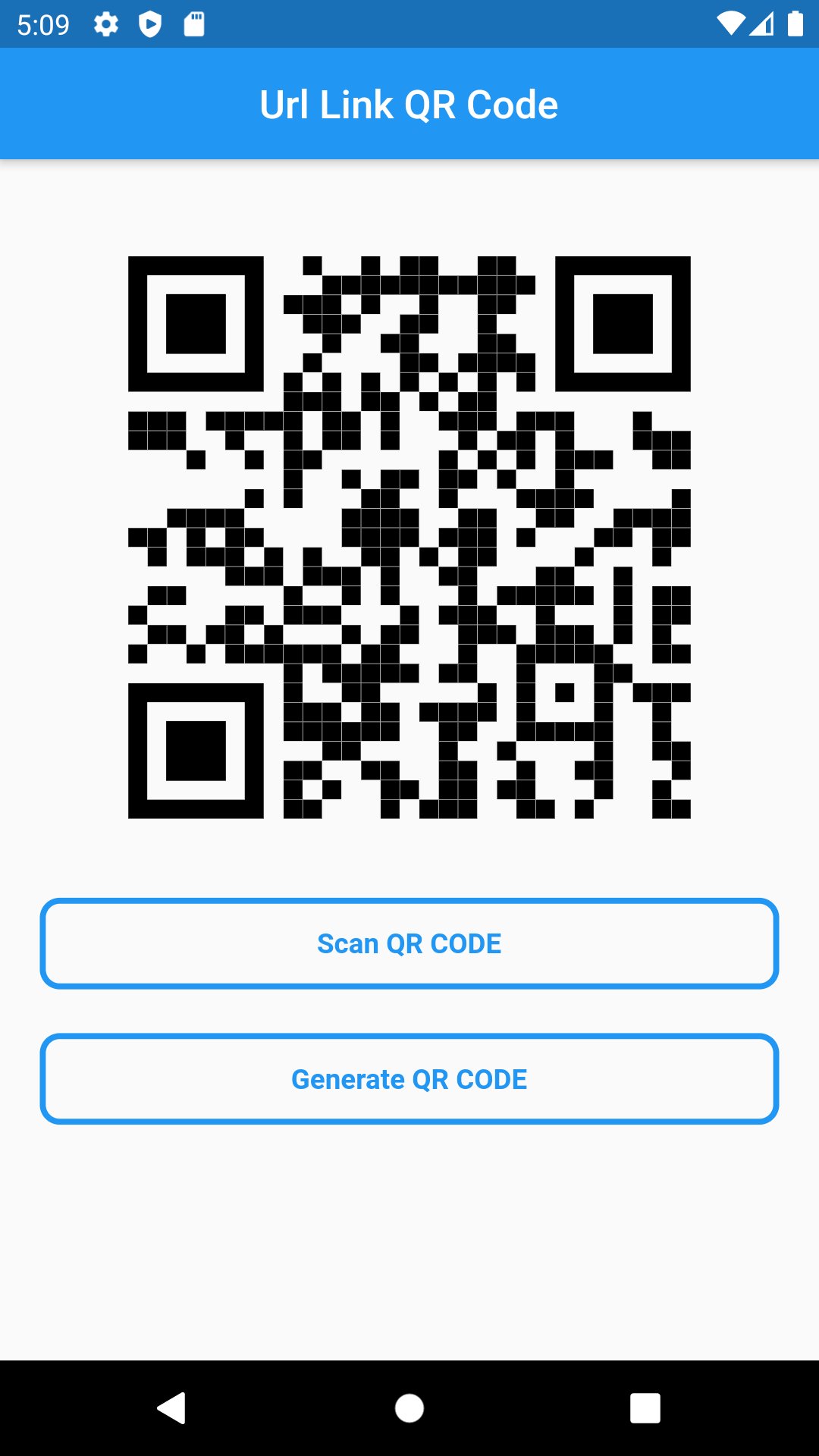Return to the home screen
Screen dimensions: 819x1456
coord(409,1408)
